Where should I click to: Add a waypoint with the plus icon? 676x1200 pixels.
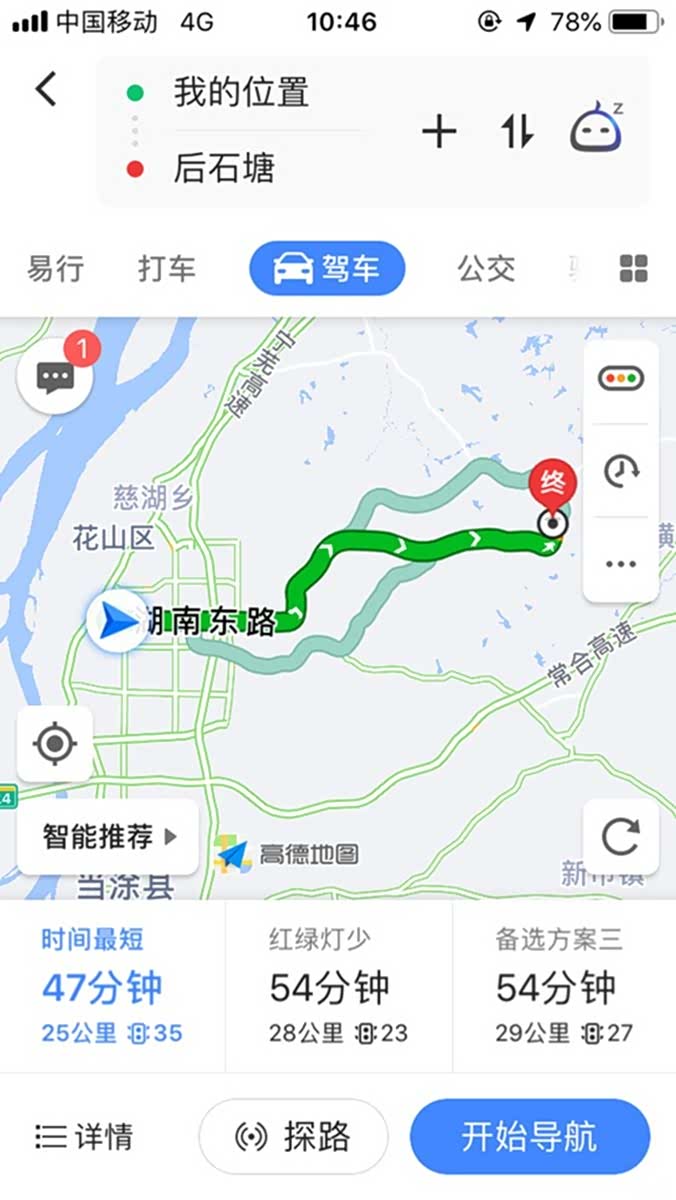pos(439,131)
